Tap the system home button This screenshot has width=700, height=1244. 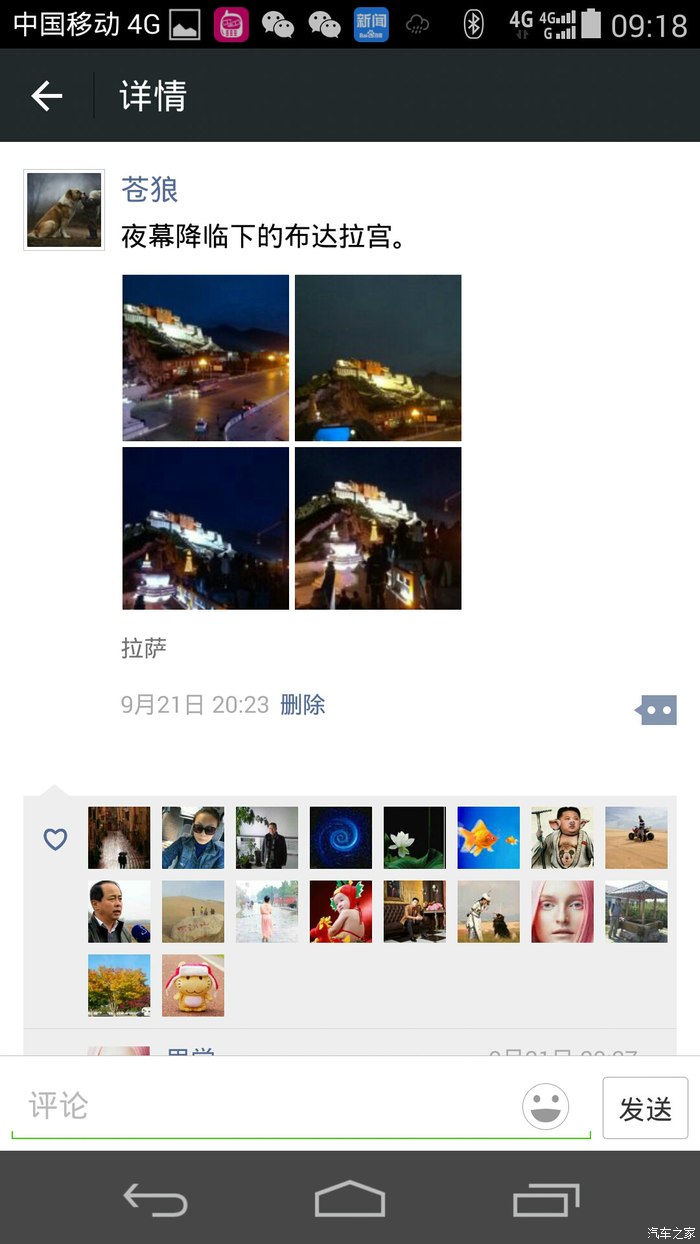pyautogui.click(x=350, y=1198)
